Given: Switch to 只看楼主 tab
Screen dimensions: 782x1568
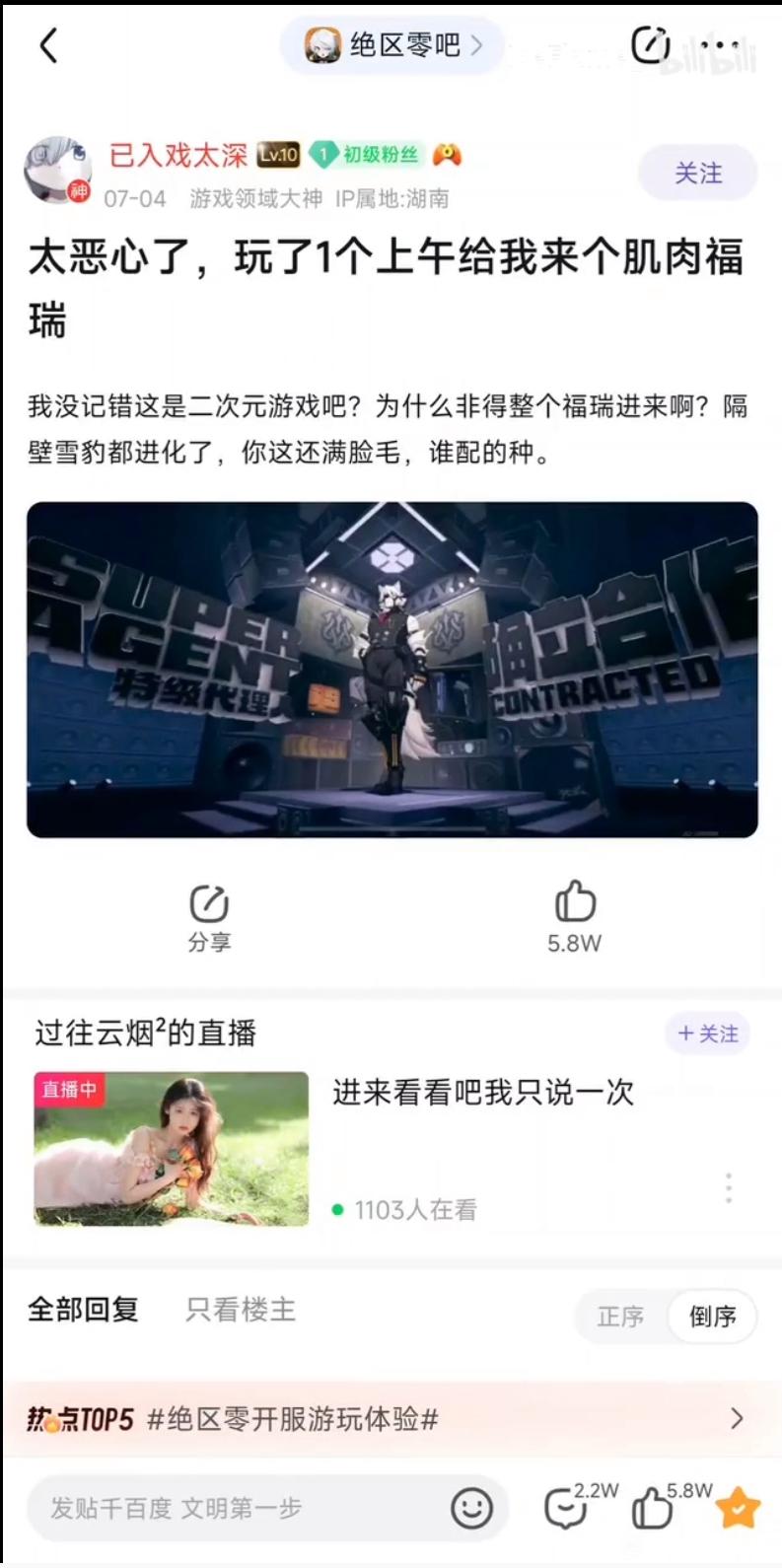Looking at the screenshot, I should pyautogui.click(x=241, y=1310).
